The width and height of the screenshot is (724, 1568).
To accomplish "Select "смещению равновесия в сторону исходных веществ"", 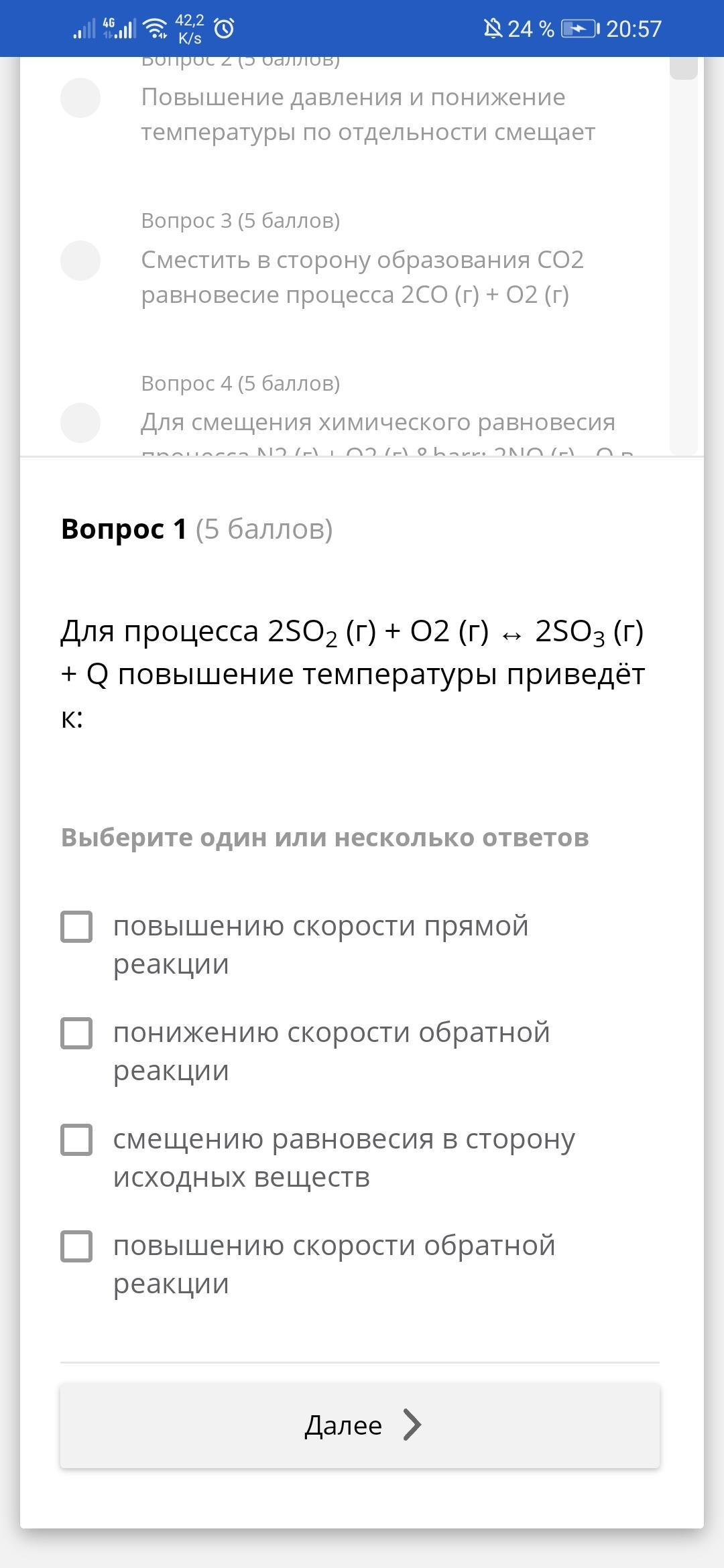I will pos(76,1140).
